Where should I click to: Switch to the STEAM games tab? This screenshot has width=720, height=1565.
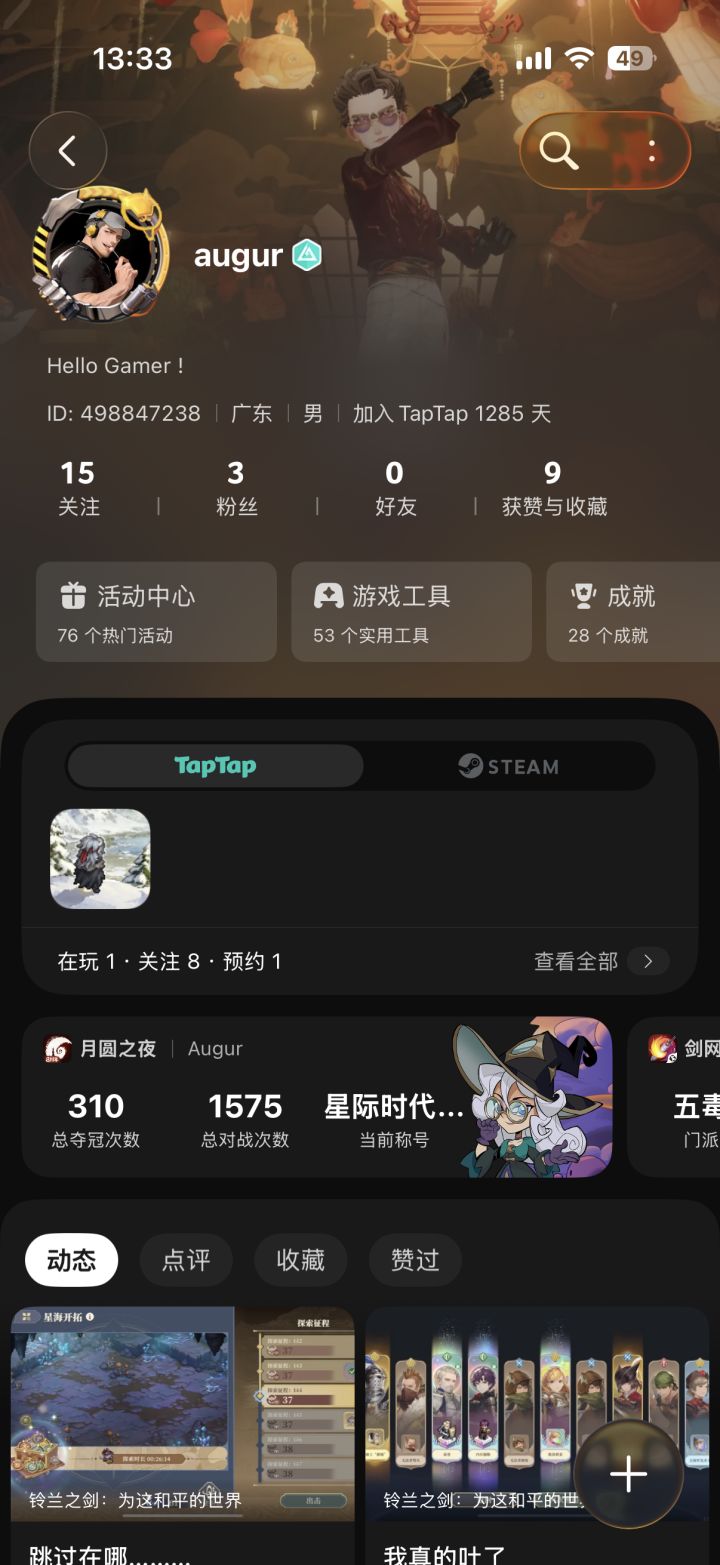coord(506,766)
